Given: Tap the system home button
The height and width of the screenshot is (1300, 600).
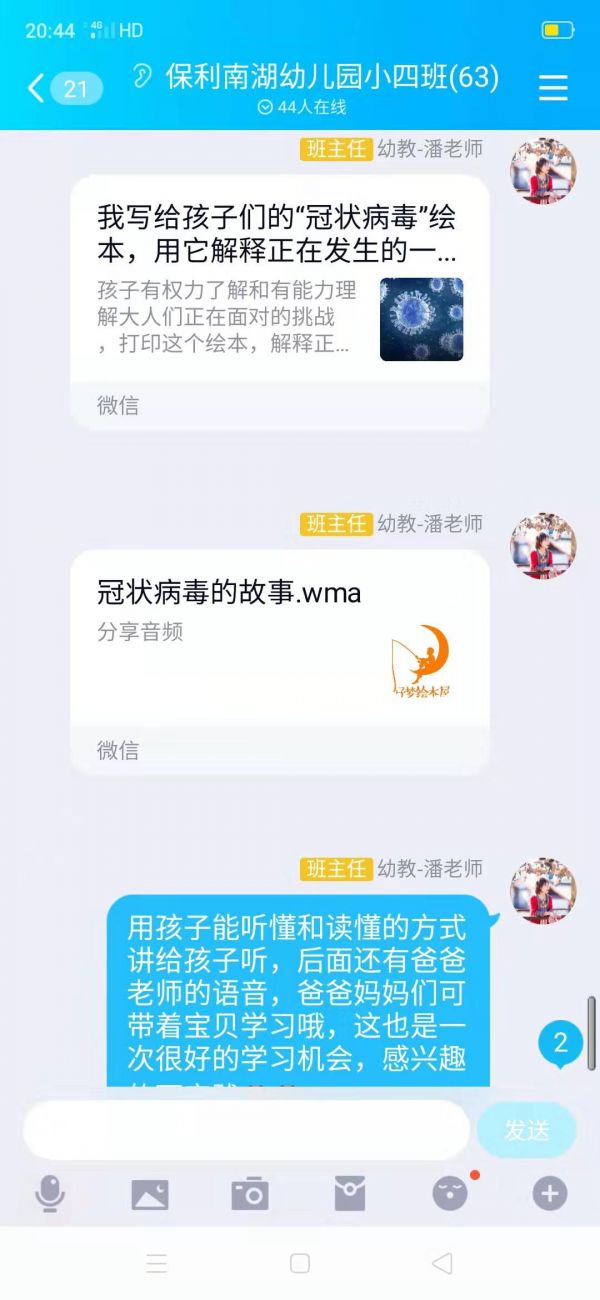Looking at the screenshot, I should [300, 1263].
